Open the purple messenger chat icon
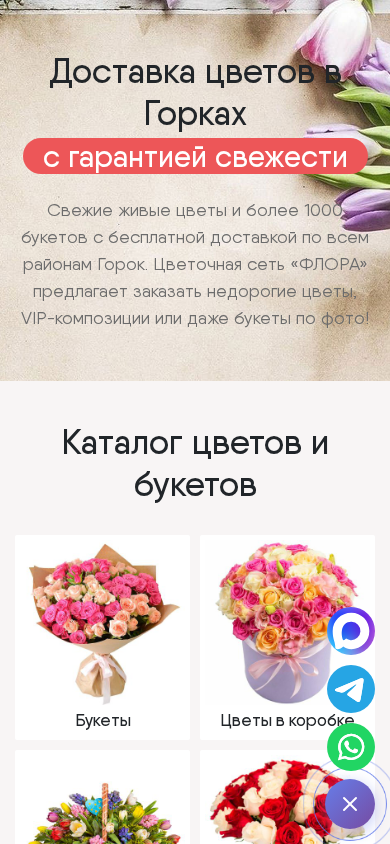Screen dimensions: 390x844 [351, 631]
